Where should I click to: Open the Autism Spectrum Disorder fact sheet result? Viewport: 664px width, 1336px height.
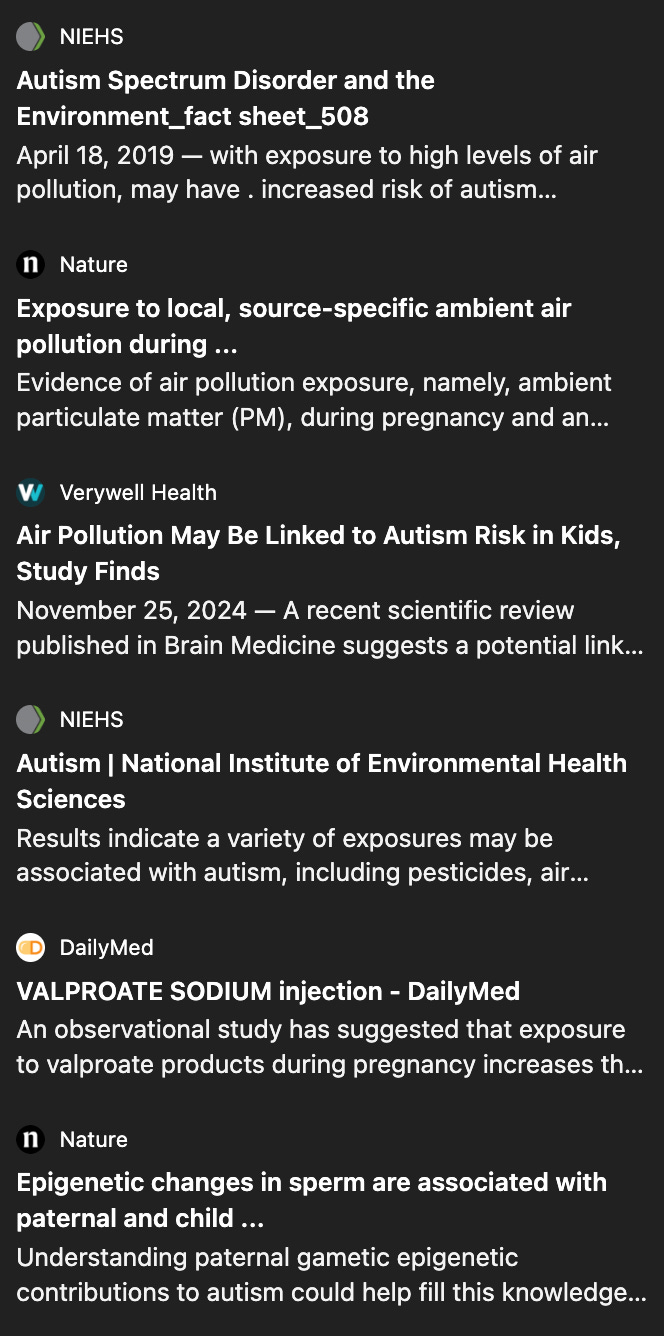tap(226, 98)
